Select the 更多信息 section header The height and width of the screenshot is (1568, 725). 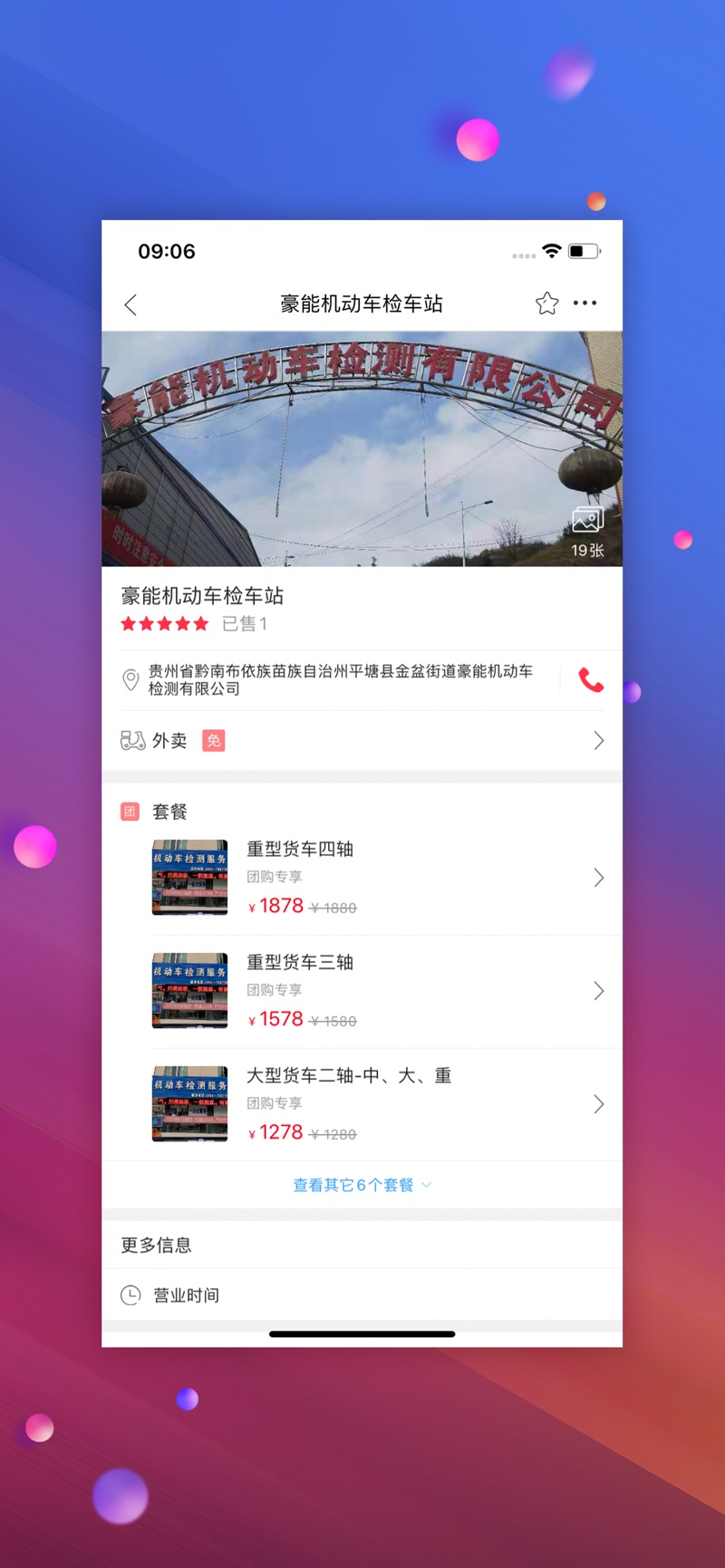click(155, 1245)
